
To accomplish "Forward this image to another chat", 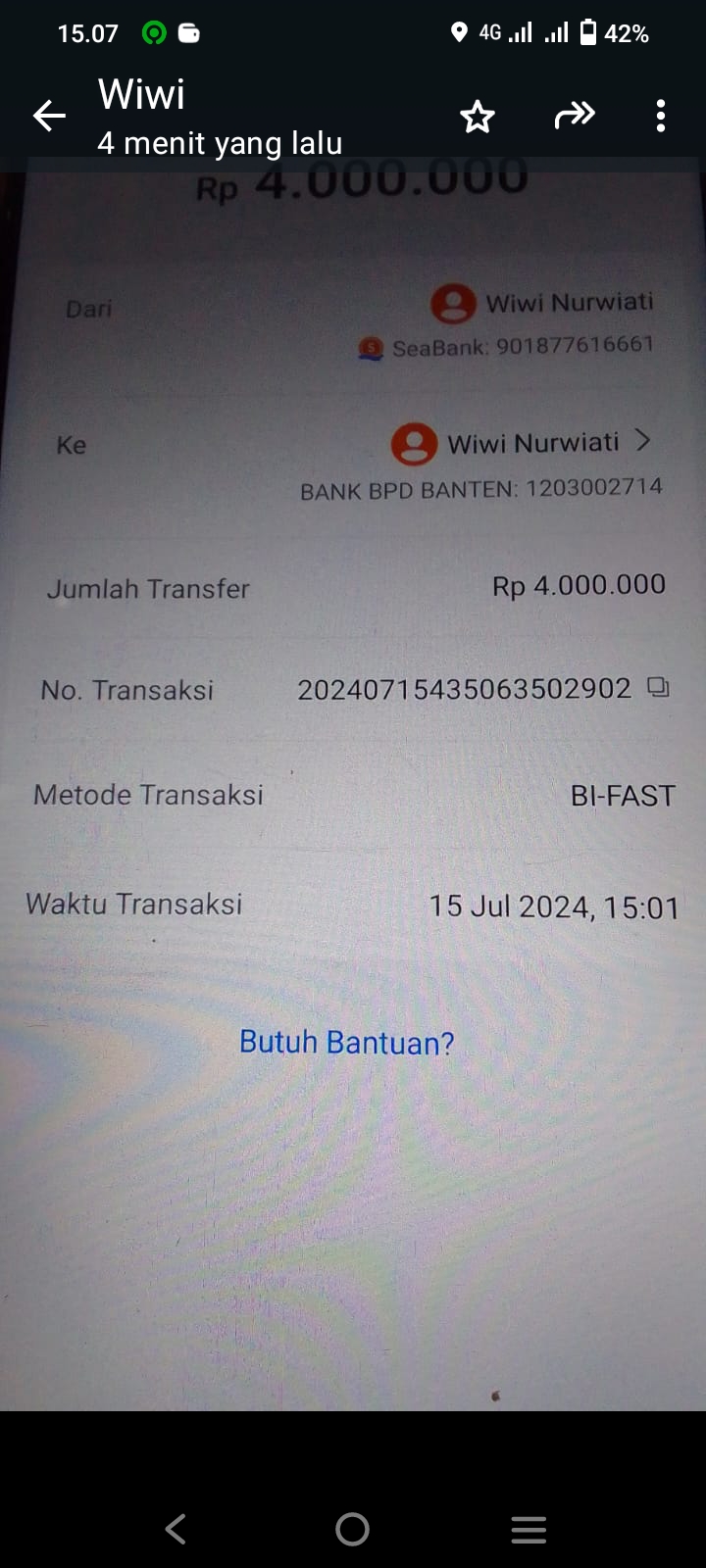I will point(574,116).
